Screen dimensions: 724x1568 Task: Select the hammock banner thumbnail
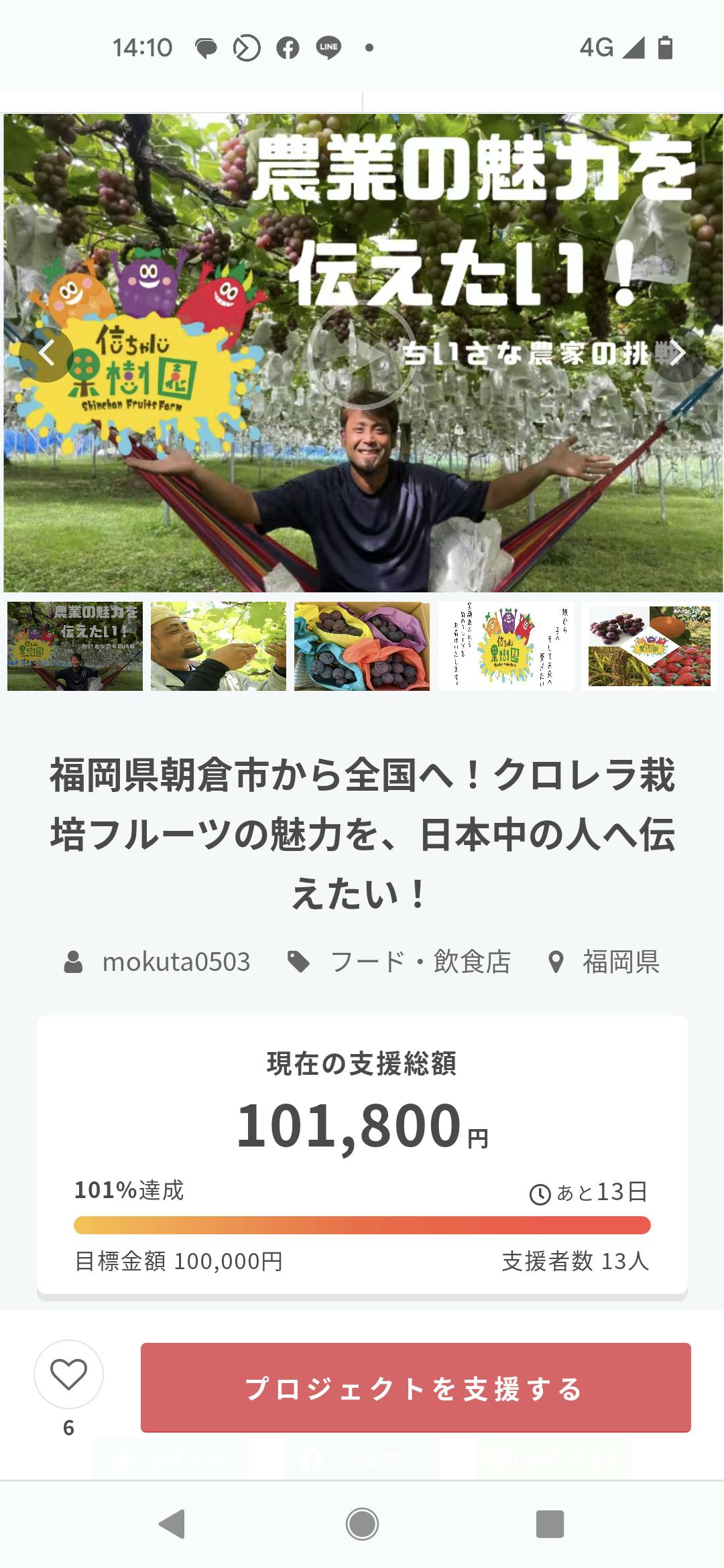75,646
